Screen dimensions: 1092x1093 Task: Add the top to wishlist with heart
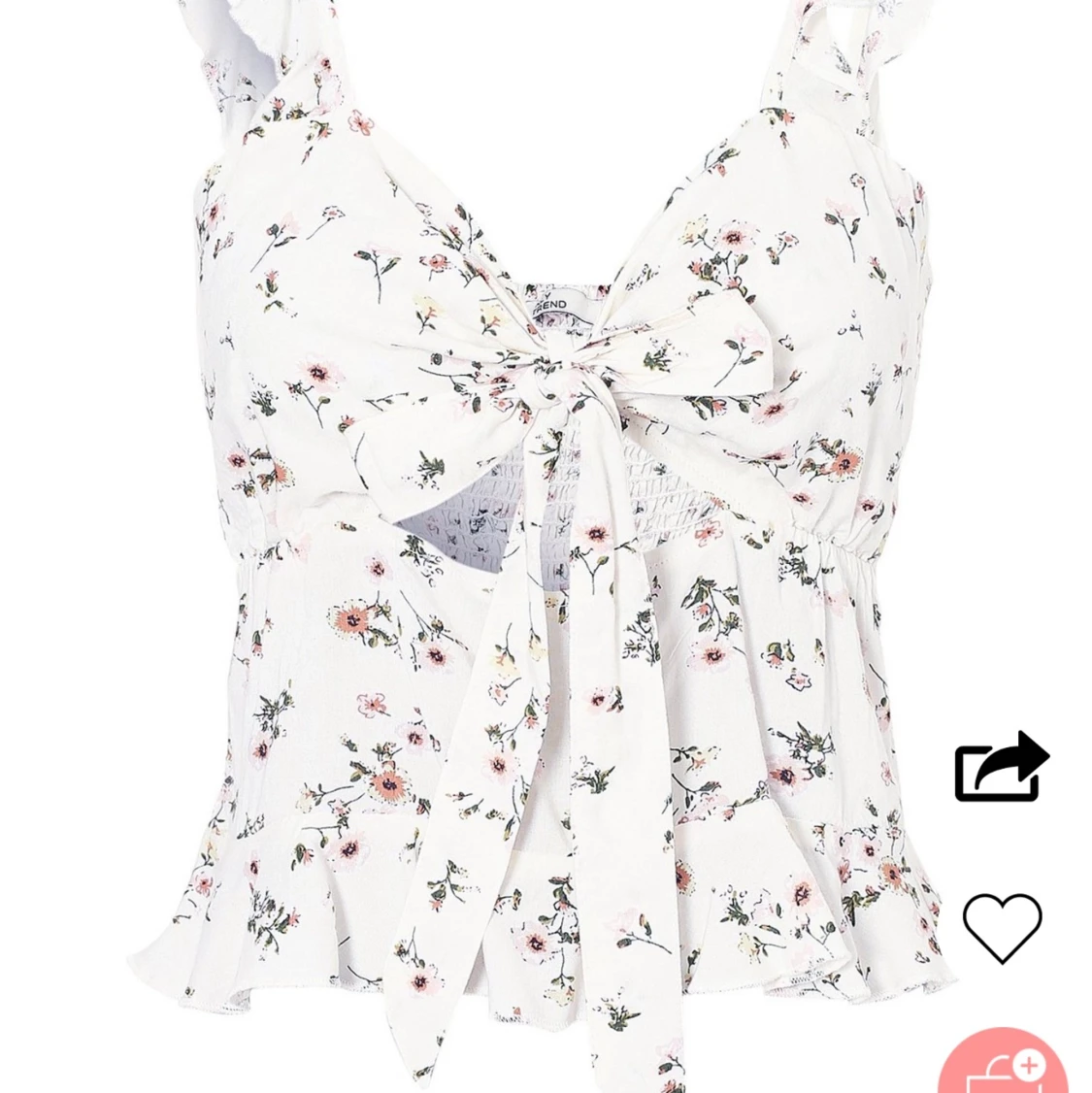tap(1002, 927)
